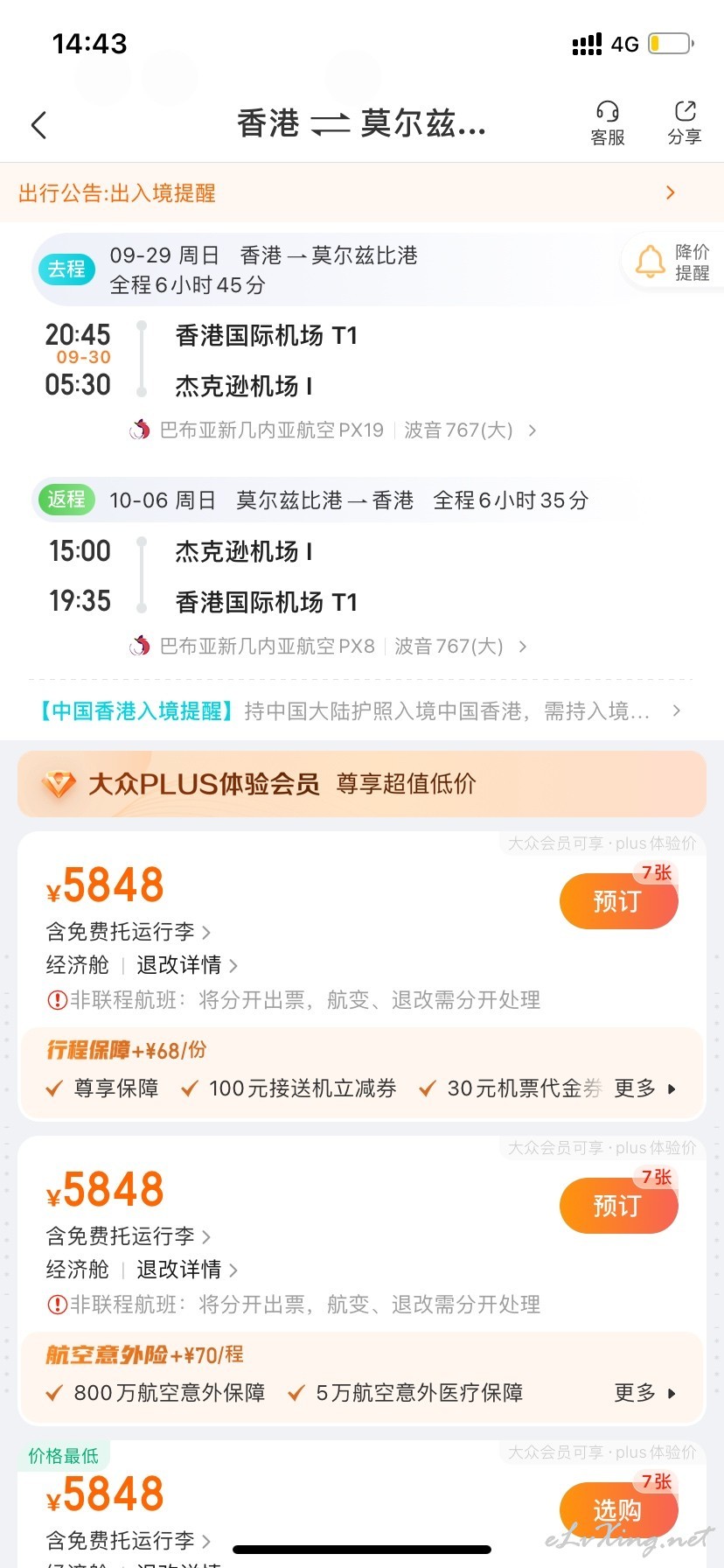Open 退改详情 on the 航空意外险 fare
The image size is (724, 1568).
pyautogui.click(x=187, y=1270)
